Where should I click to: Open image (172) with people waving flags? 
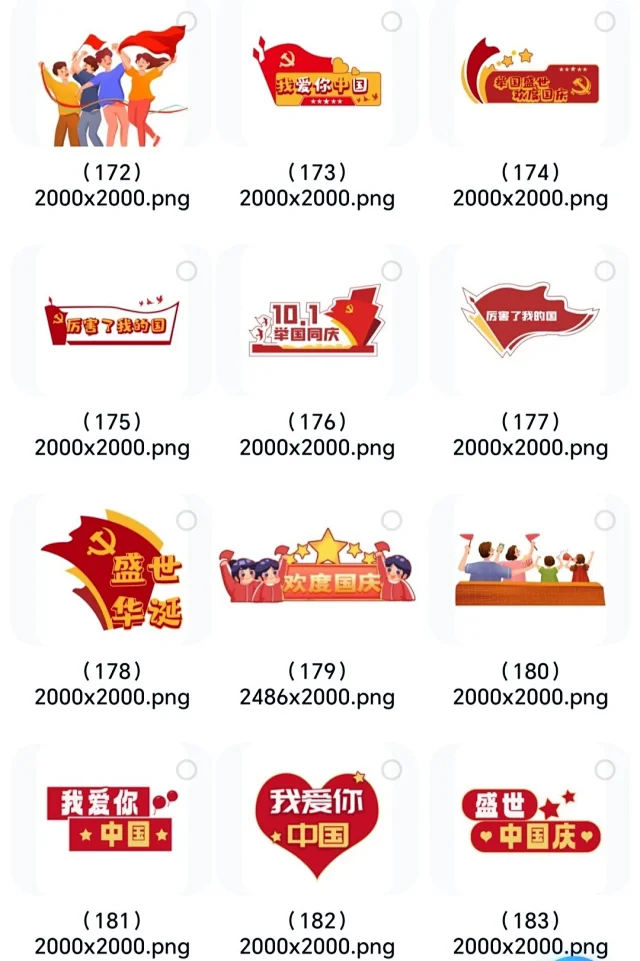pyautogui.click(x=110, y=85)
